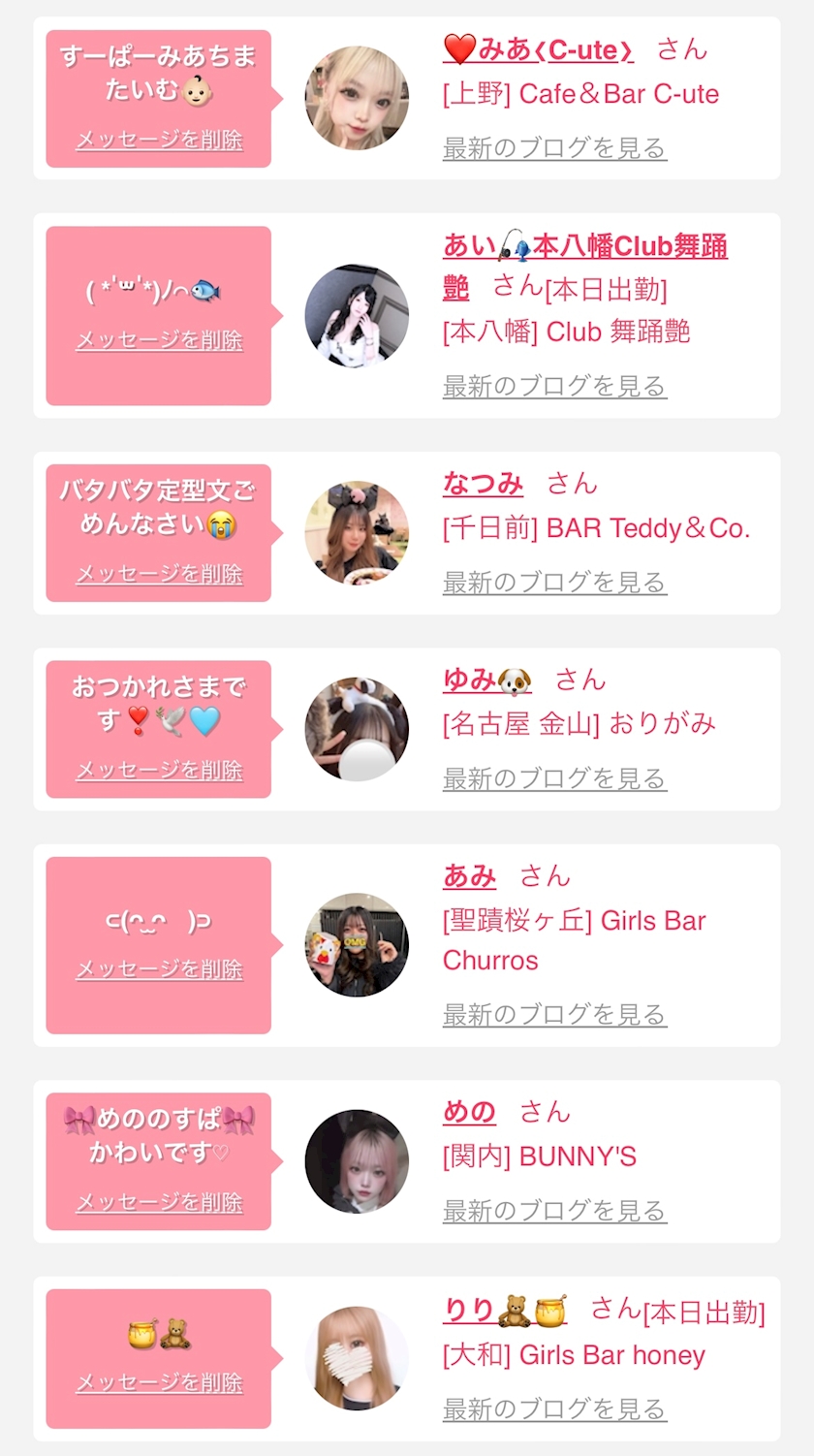814x1456 pixels.
Task: Open ゆみ's profile name link
Action: pyautogui.click(x=487, y=680)
